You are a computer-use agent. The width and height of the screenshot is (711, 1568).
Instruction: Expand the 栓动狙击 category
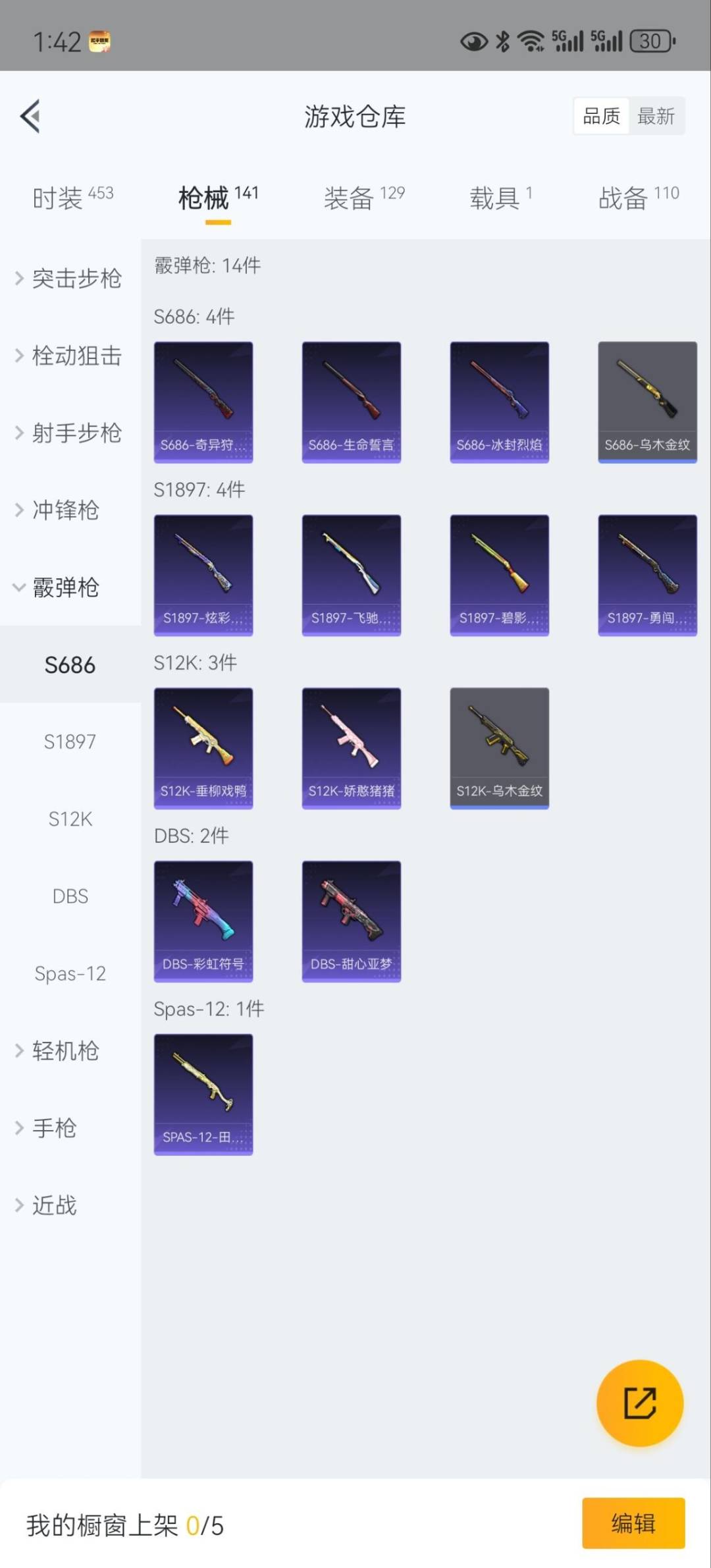[x=70, y=356]
